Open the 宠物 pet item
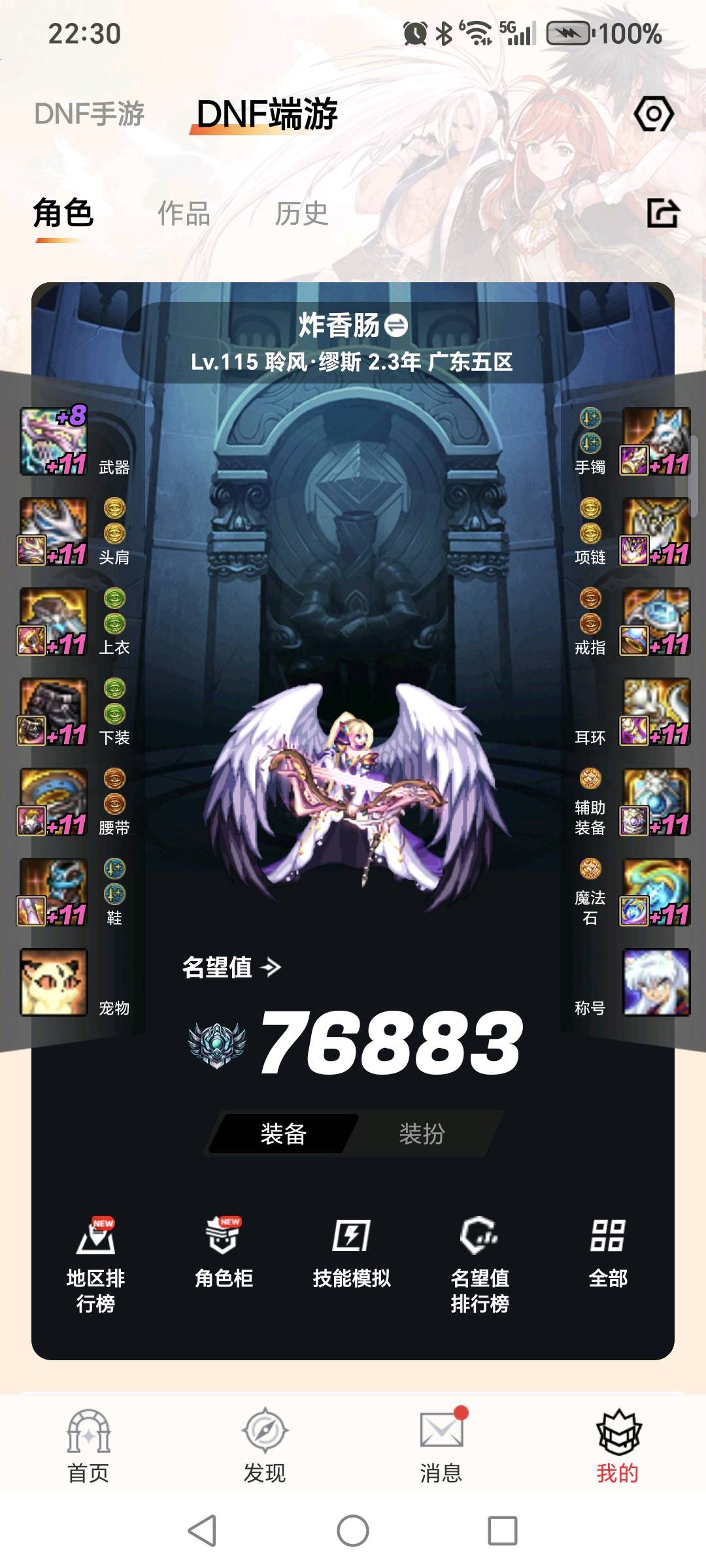This screenshot has width=706, height=1568. 54,983
